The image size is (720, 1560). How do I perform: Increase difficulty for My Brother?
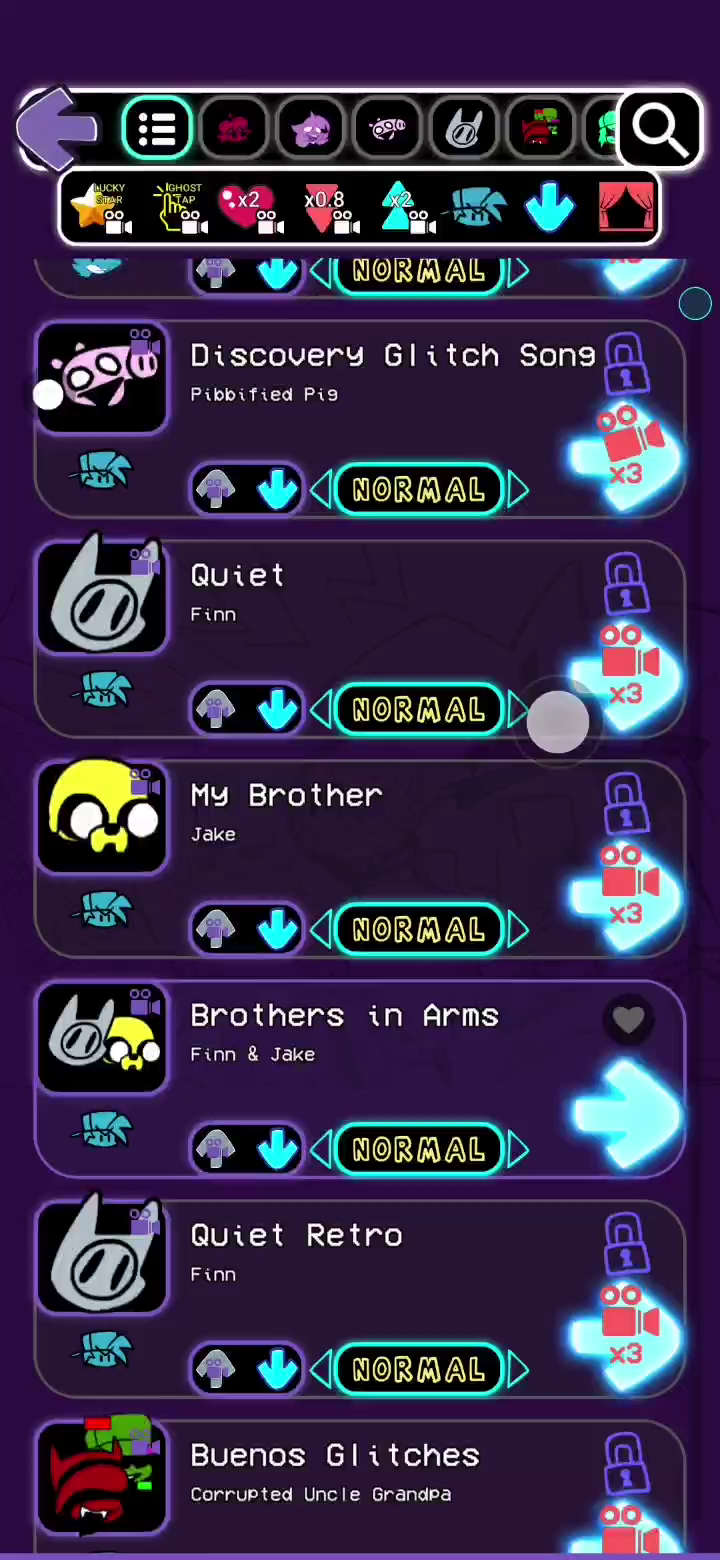click(518, 930)
